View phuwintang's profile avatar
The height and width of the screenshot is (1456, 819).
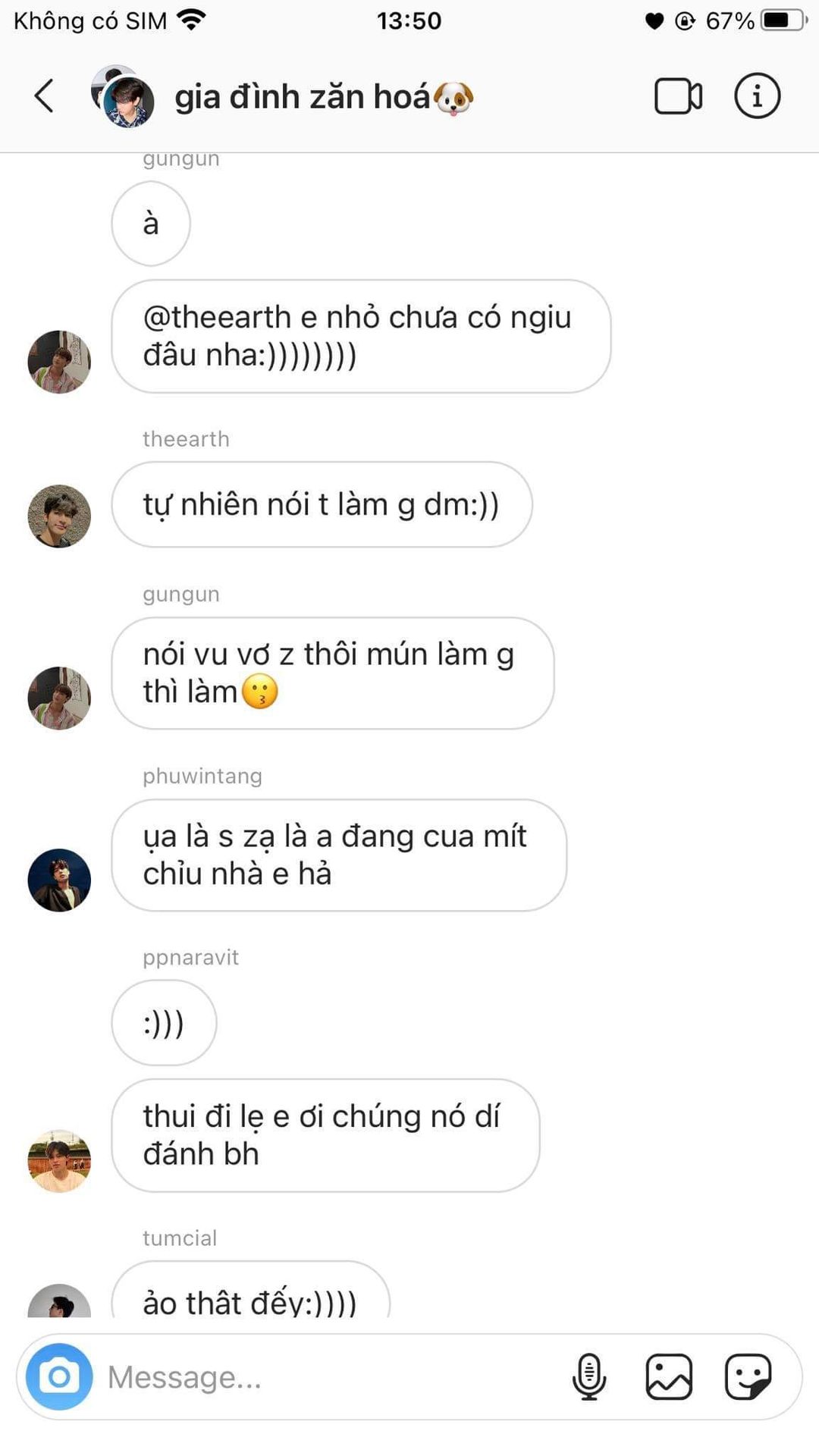[59, 880]
